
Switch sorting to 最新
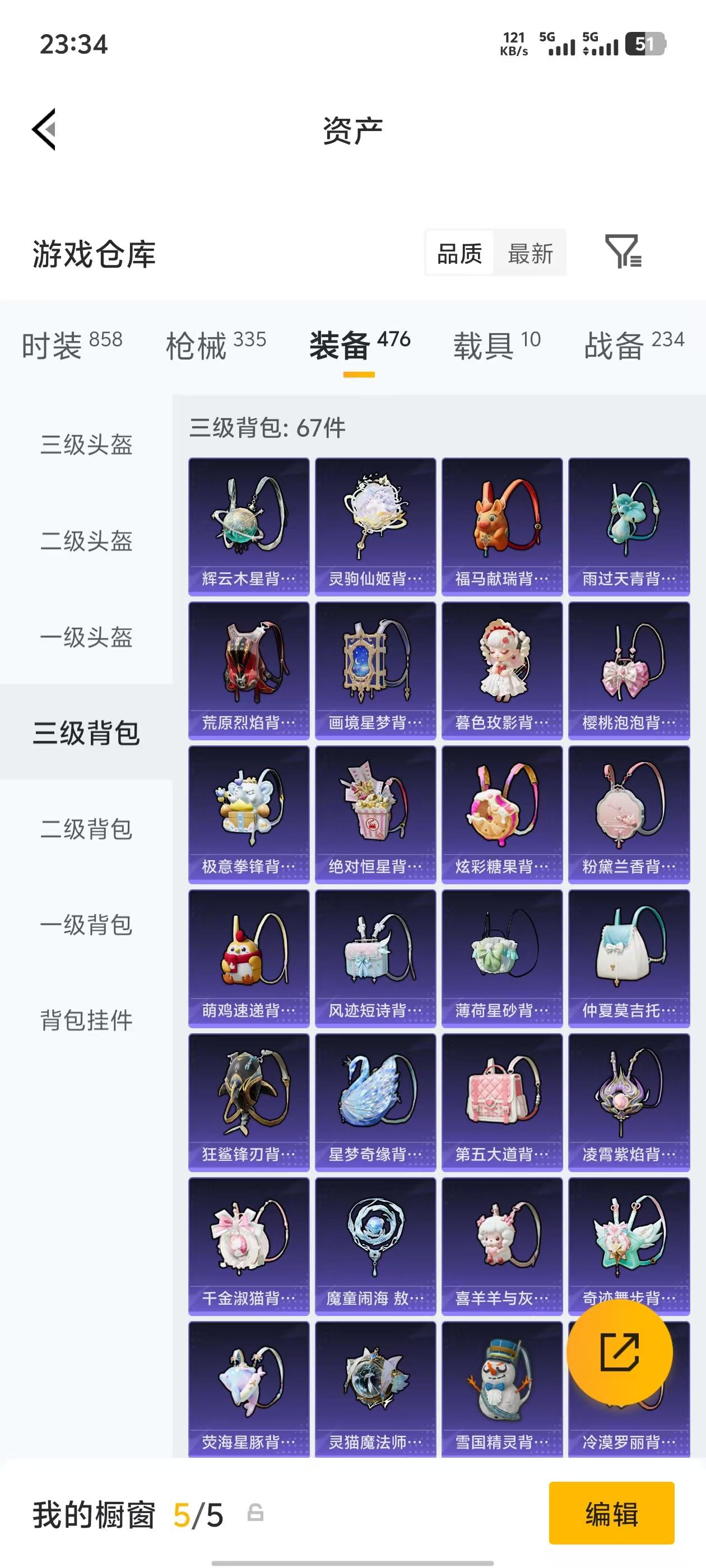[x=531, y=253]
